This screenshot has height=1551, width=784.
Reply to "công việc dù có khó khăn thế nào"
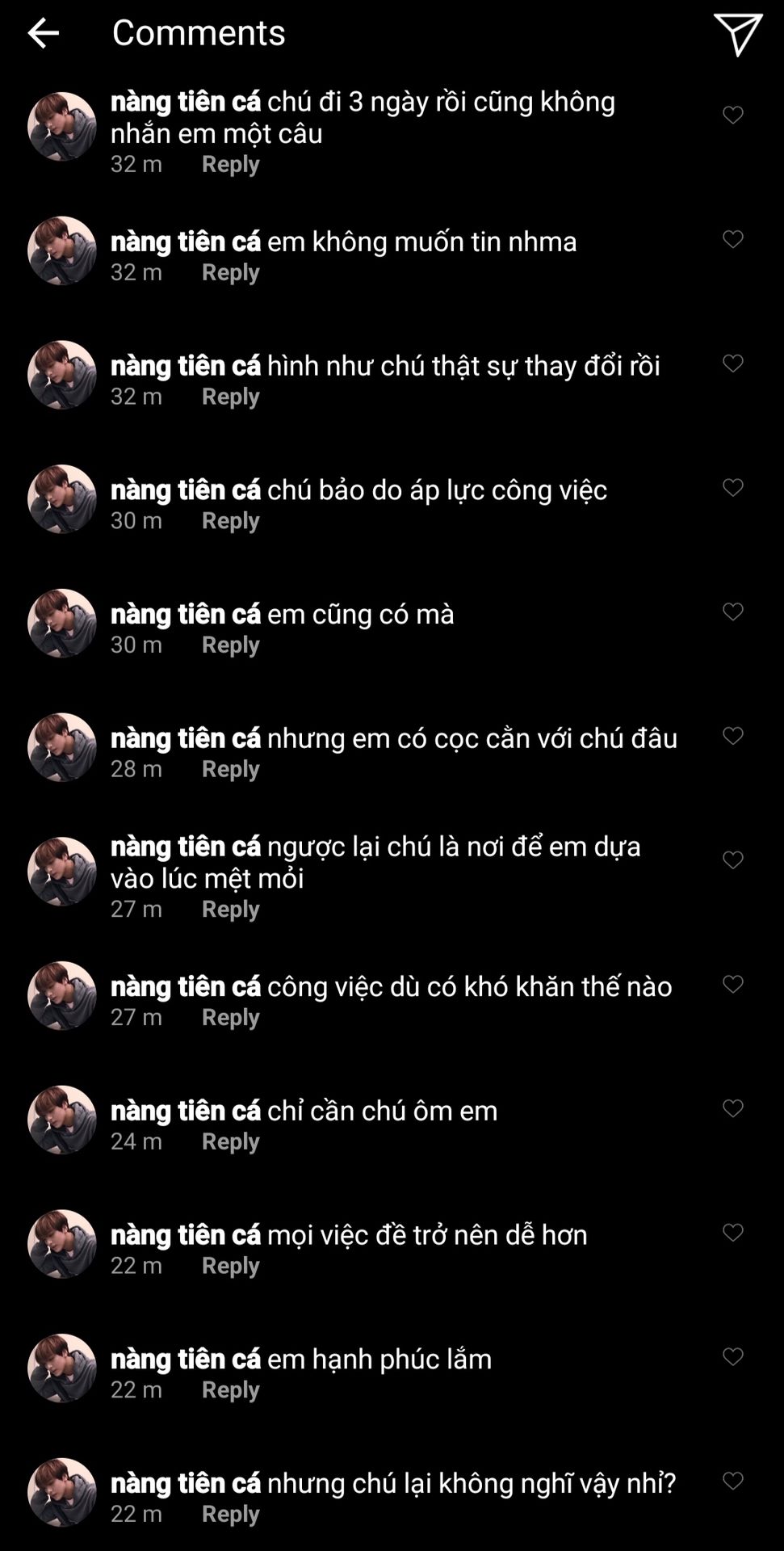pos(230,1017)
